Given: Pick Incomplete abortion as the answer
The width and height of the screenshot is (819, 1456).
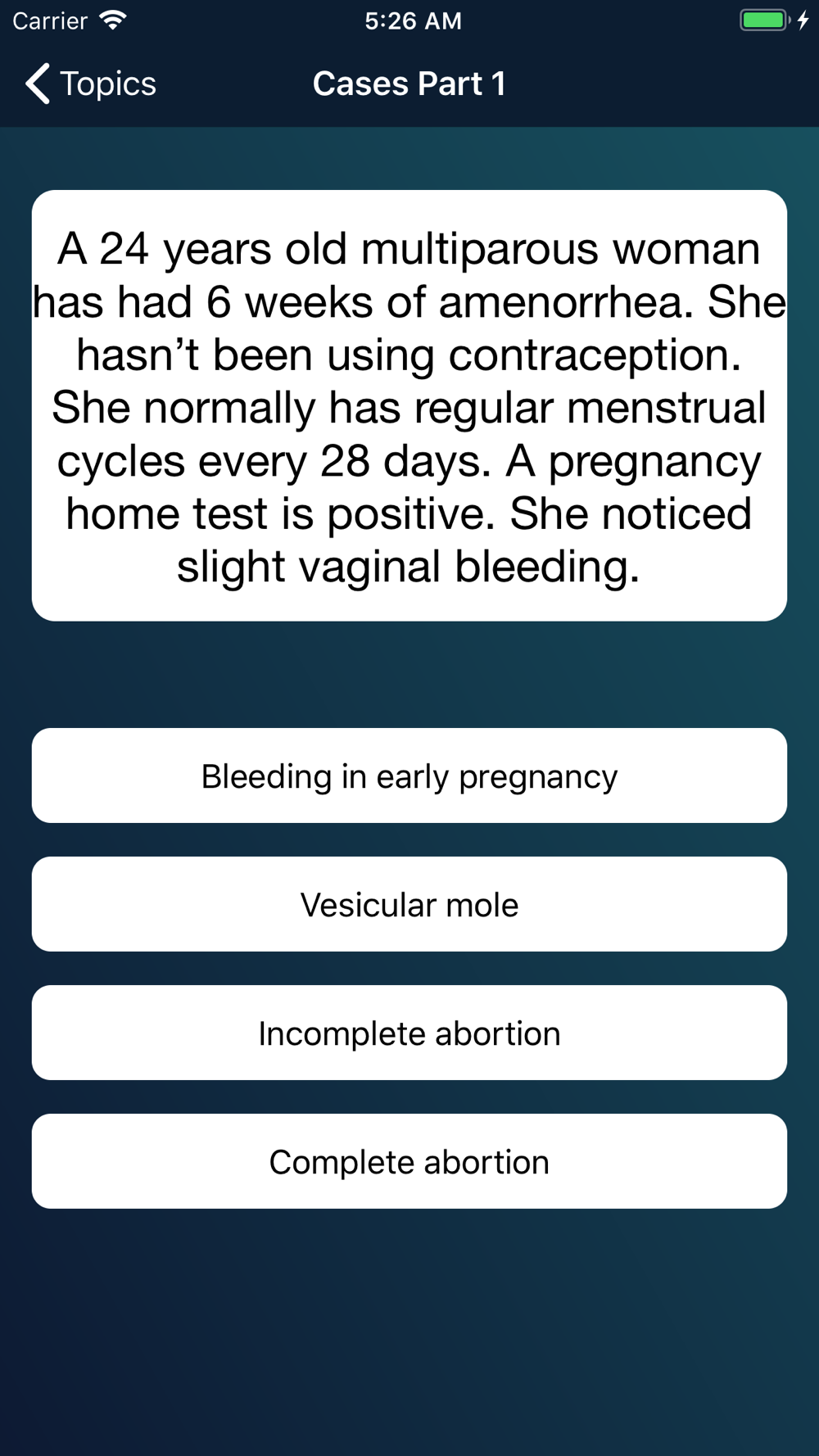Looking at the screenshot, I should [x=409, y=1033].
